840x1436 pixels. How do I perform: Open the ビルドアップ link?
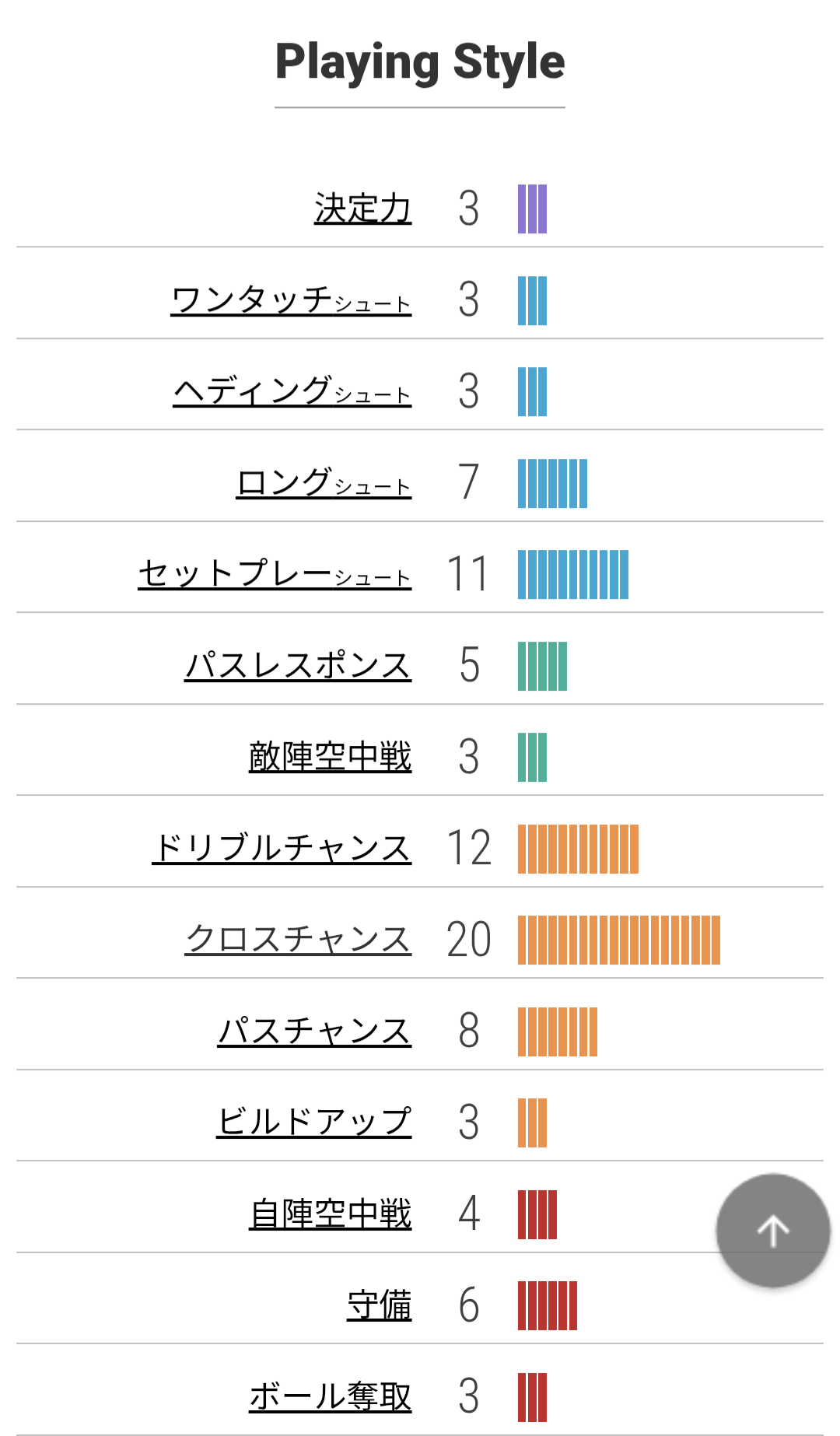(x=313, y=1123)
